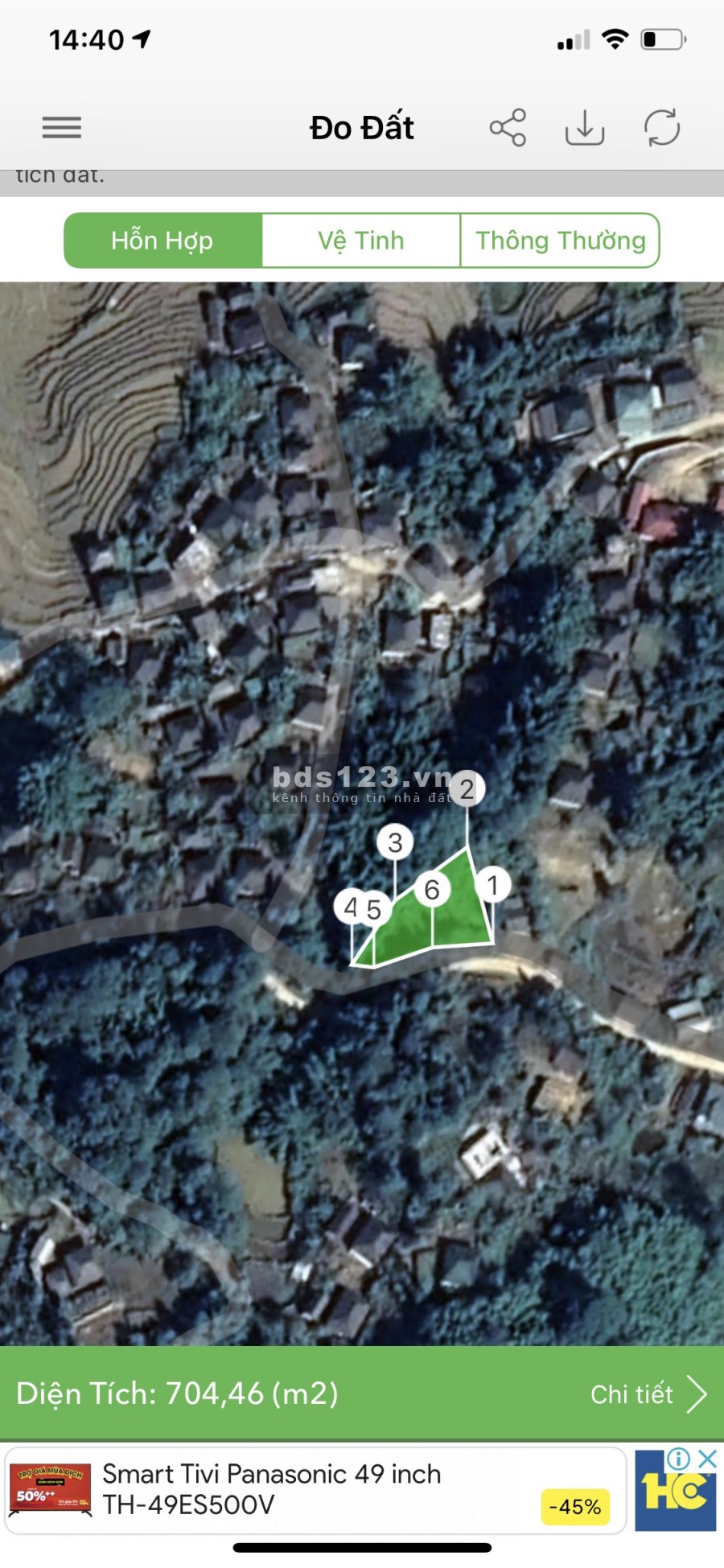Image resolution: width=724 pixels, height=1568 pixels.
Task: Open Chi tiết area details
Action: [x=648, y=1394]
